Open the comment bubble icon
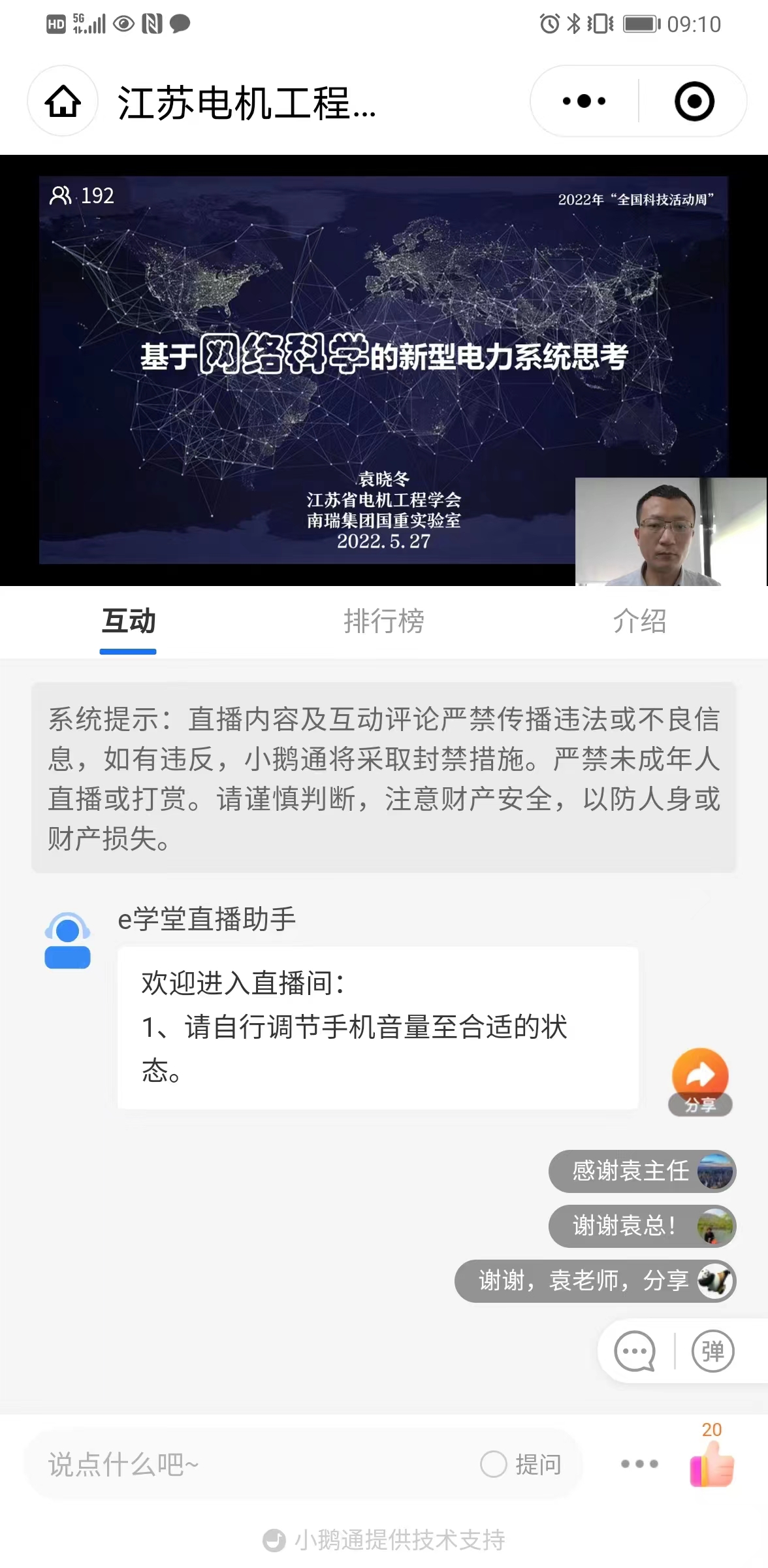768x1568 pixels. coord(635,1350)
